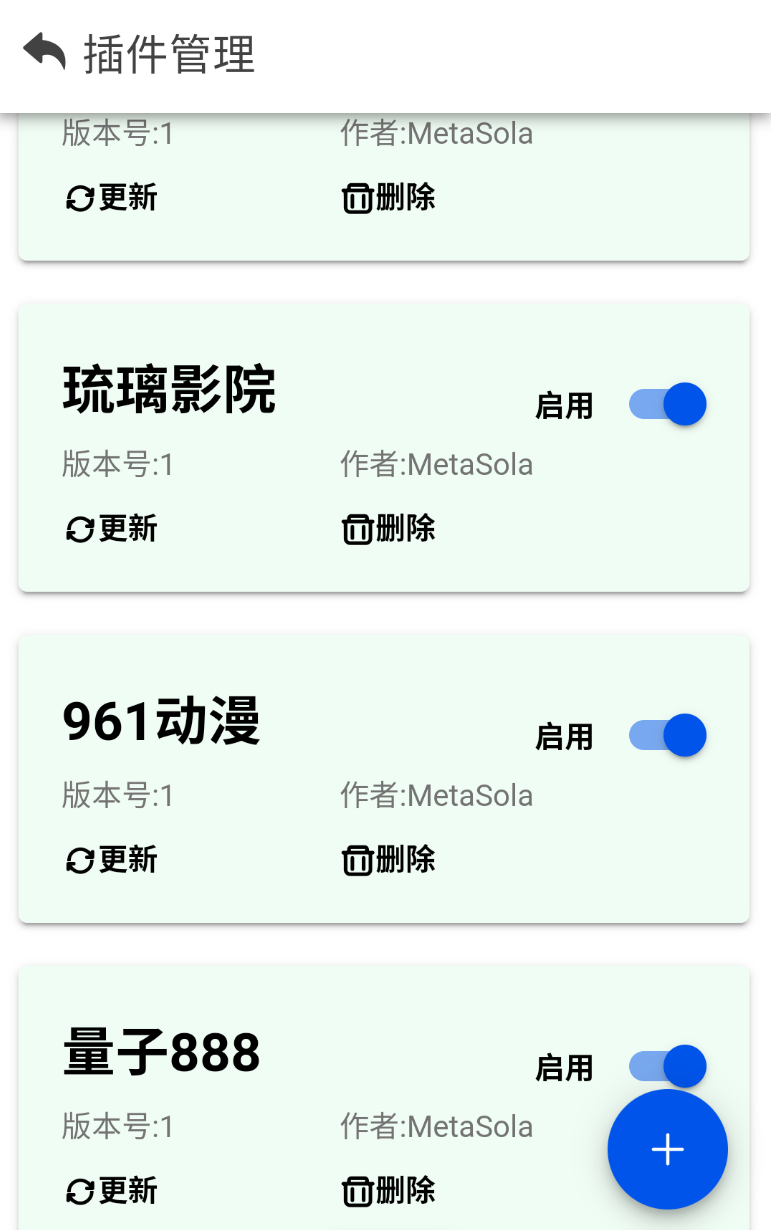Switch off 量子888 using its toggle
The image size is (771, 1230).
[x=667, y=1066]
